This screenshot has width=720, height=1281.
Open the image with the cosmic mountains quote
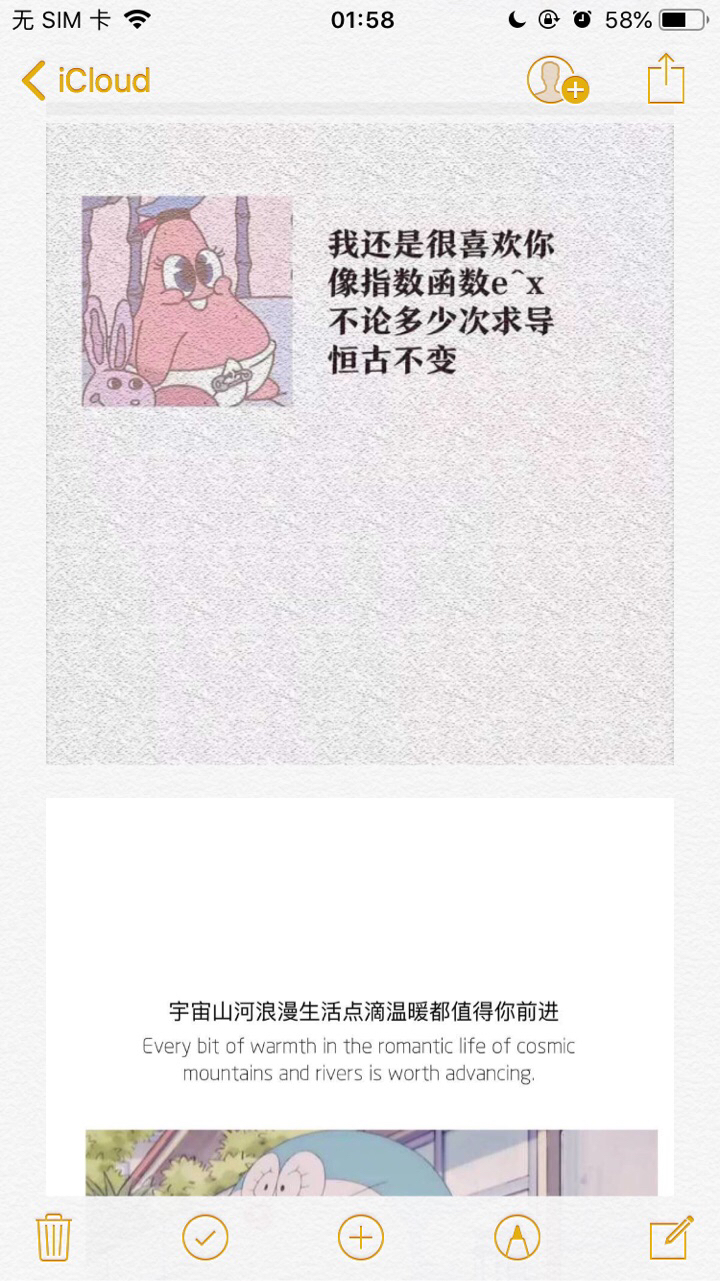(360, 997)
